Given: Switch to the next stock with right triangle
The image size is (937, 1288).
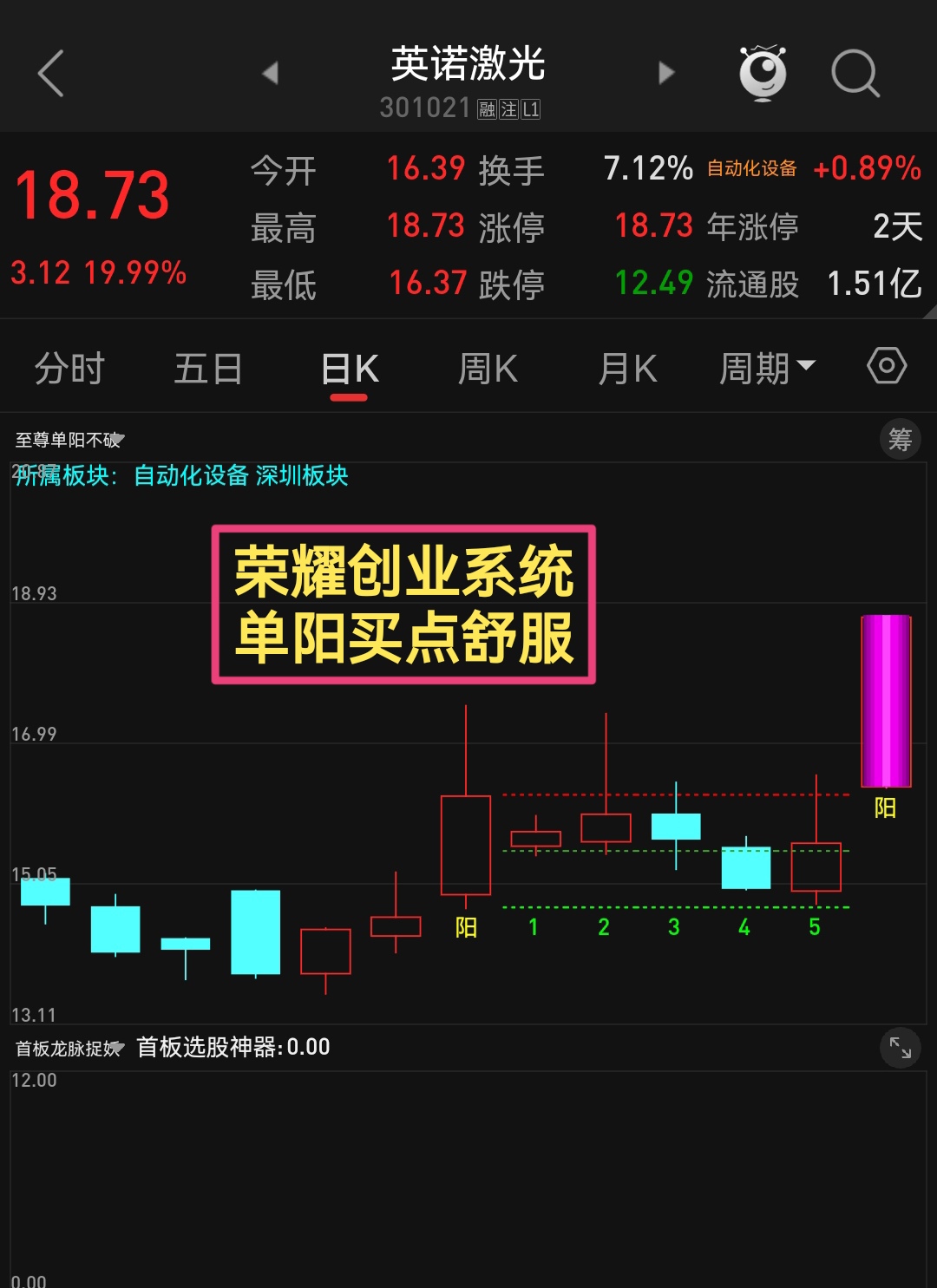Looking at the screenshot, I should [665, 73].
